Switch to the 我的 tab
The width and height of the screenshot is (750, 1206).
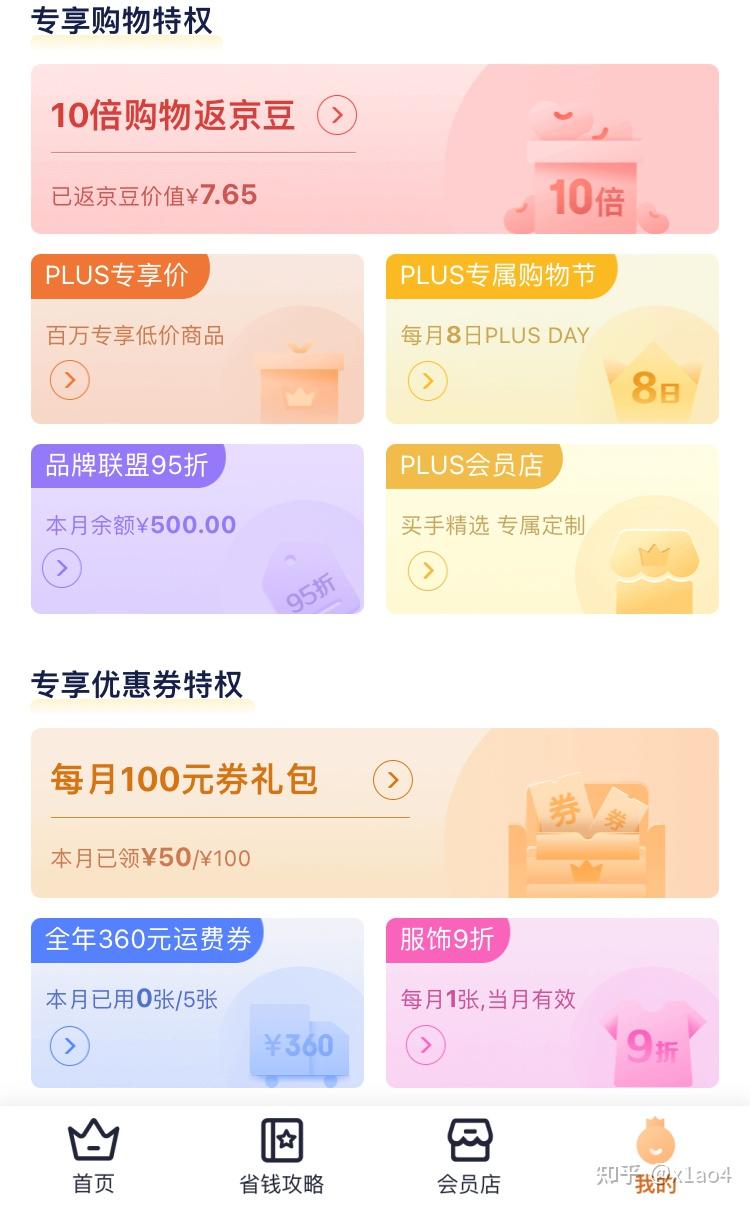[x=656, y=1157]
